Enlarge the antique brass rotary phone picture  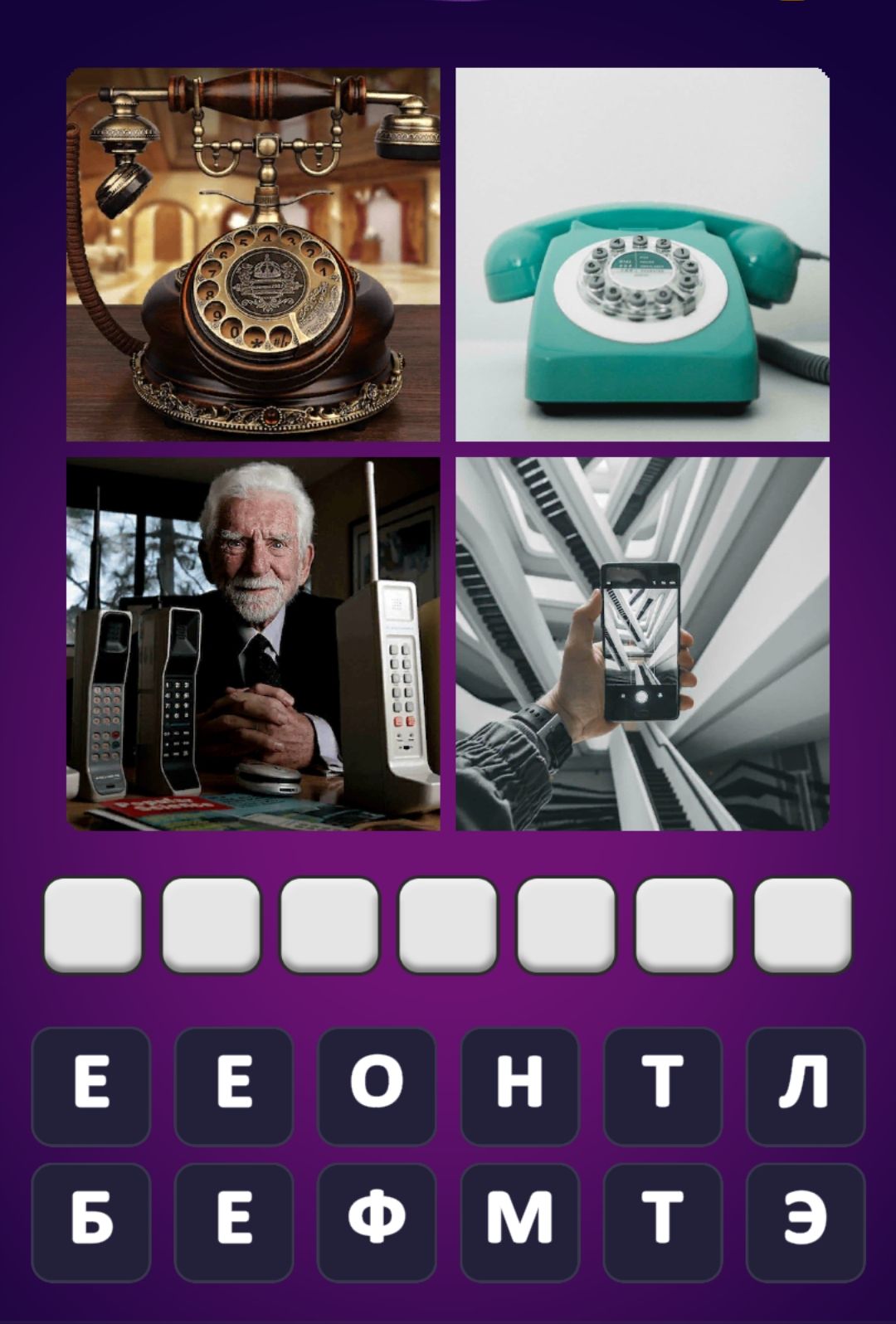point(253,255)
